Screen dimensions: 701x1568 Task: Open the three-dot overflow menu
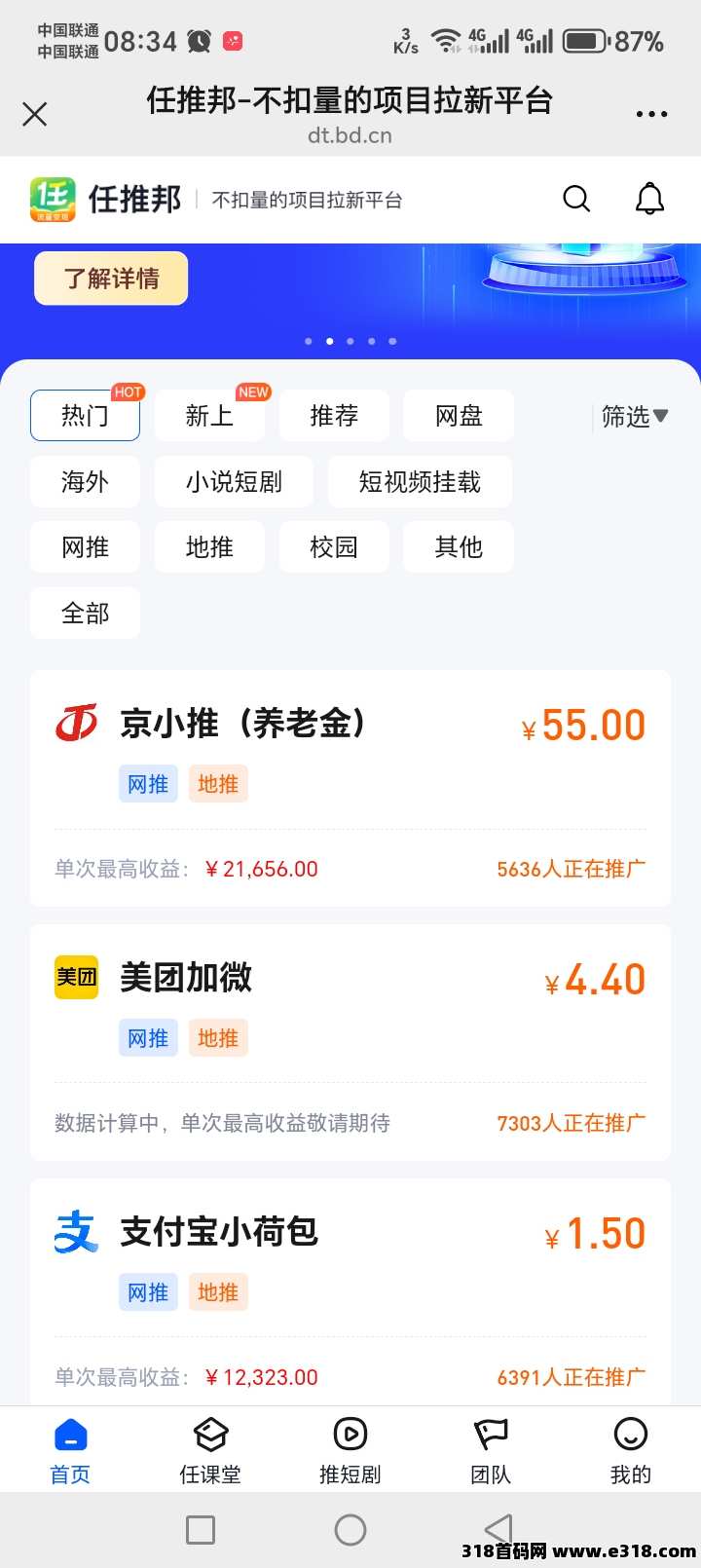(x=651, y=115)
